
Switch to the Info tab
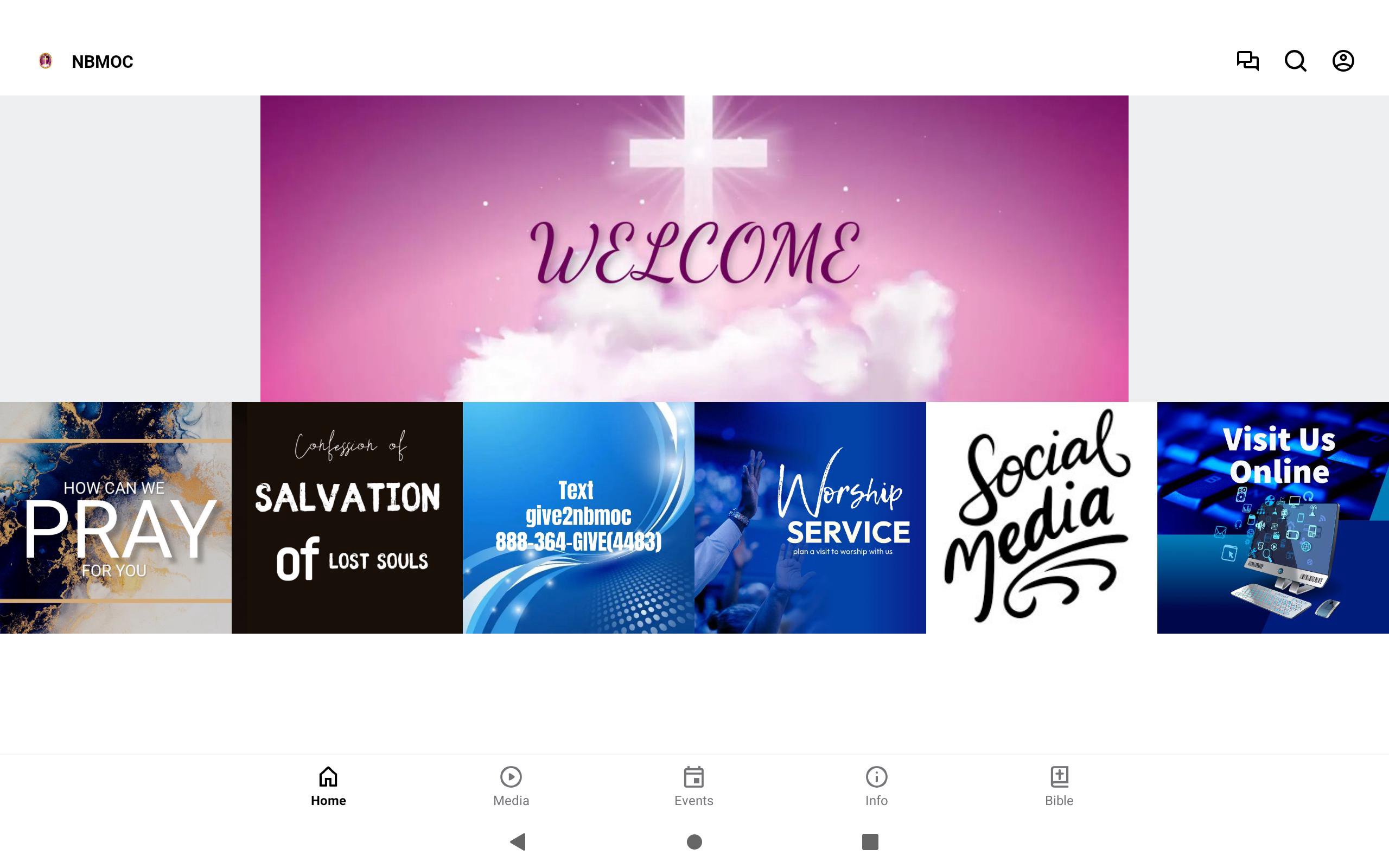(x=876, y=786)
